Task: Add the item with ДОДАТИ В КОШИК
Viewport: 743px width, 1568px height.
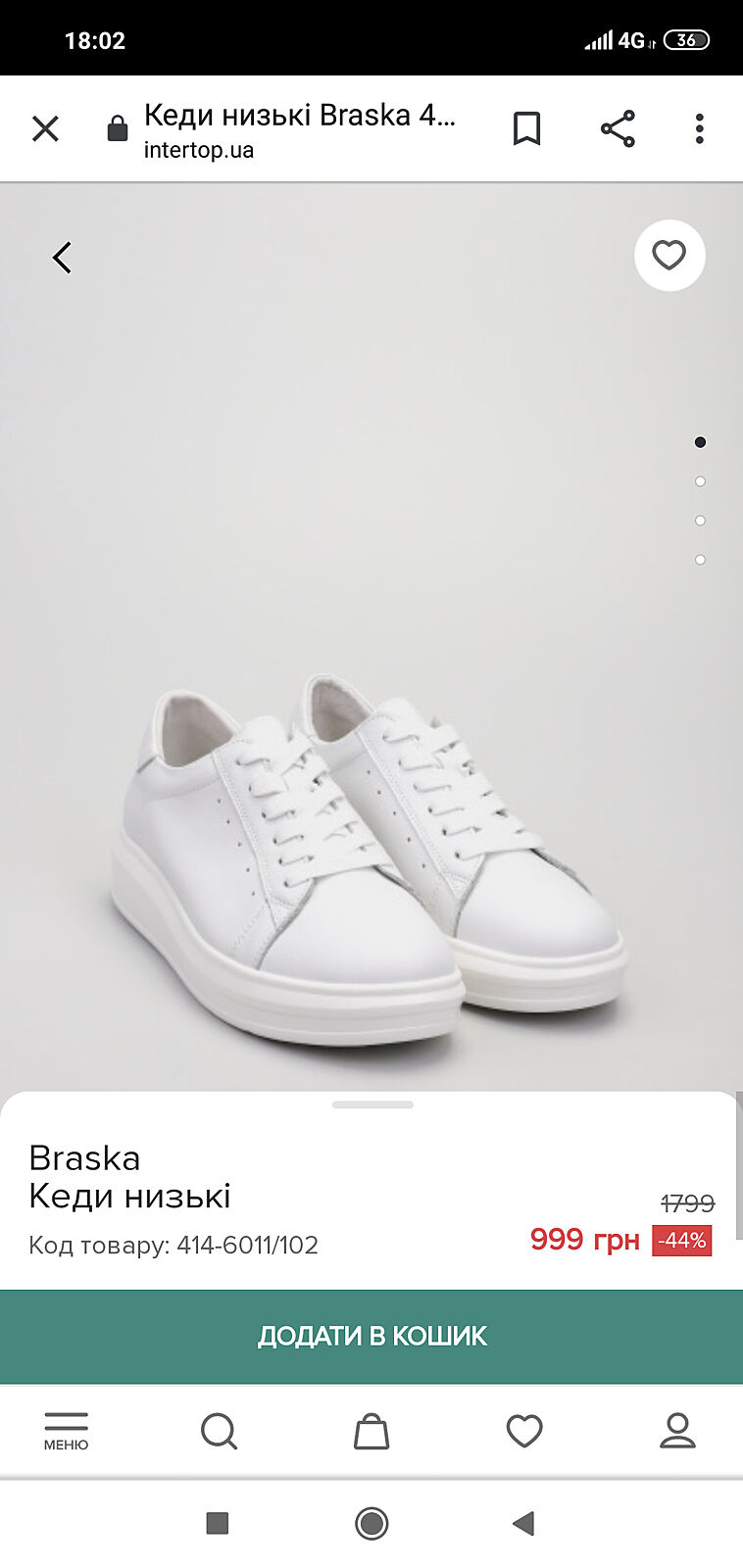Action: (371, 1336)
